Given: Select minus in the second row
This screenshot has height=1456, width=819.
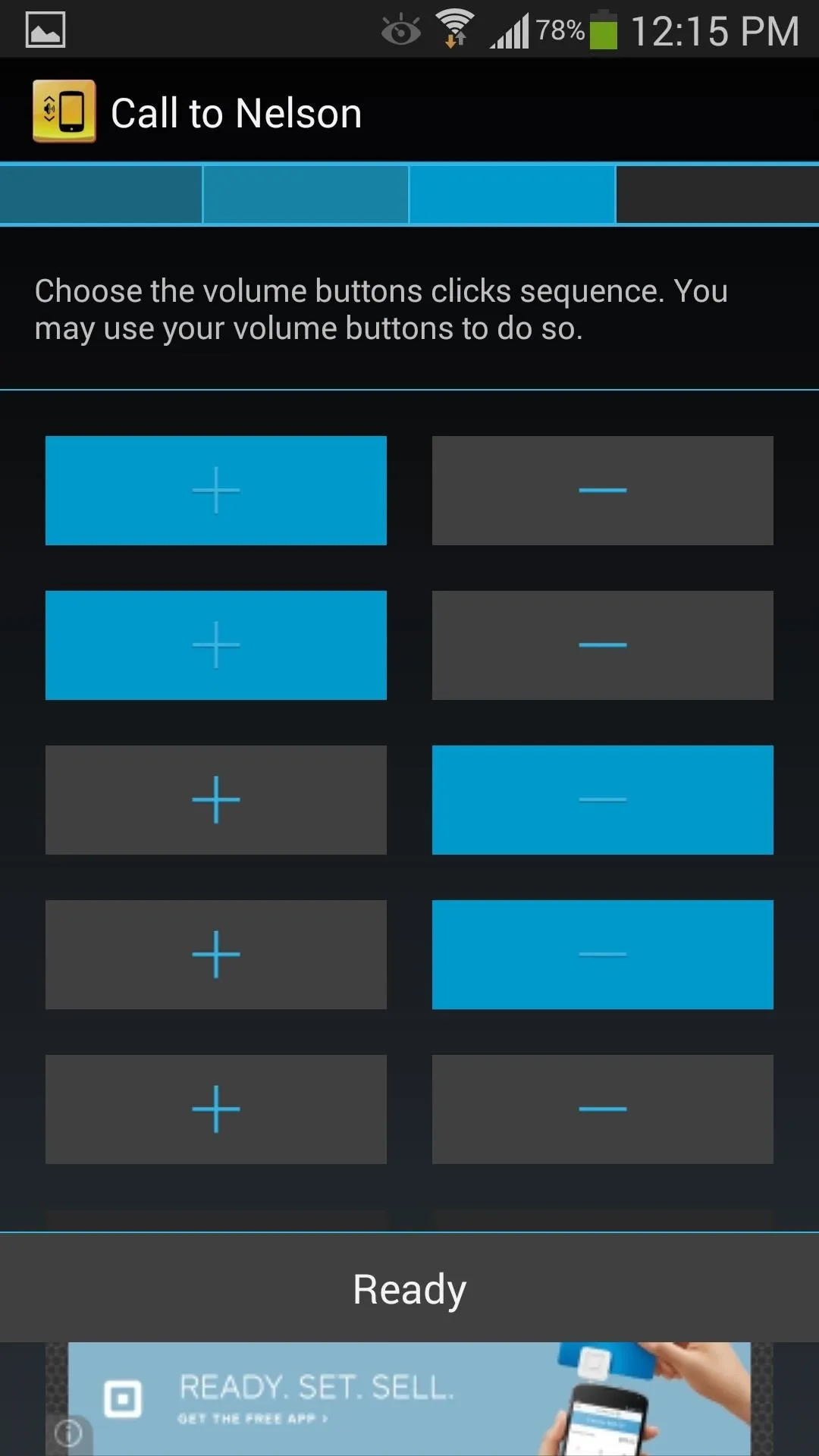Looking at the screenshot, I should (603, 645).
